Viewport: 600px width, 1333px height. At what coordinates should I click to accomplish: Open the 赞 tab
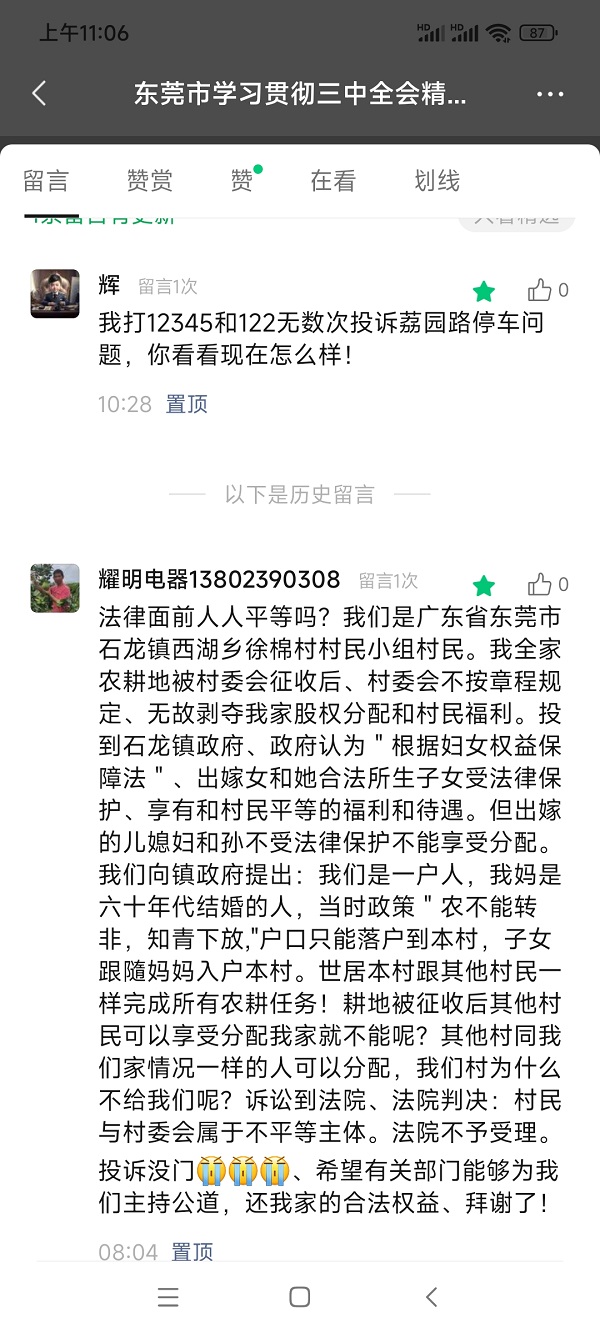coord(242,181)
